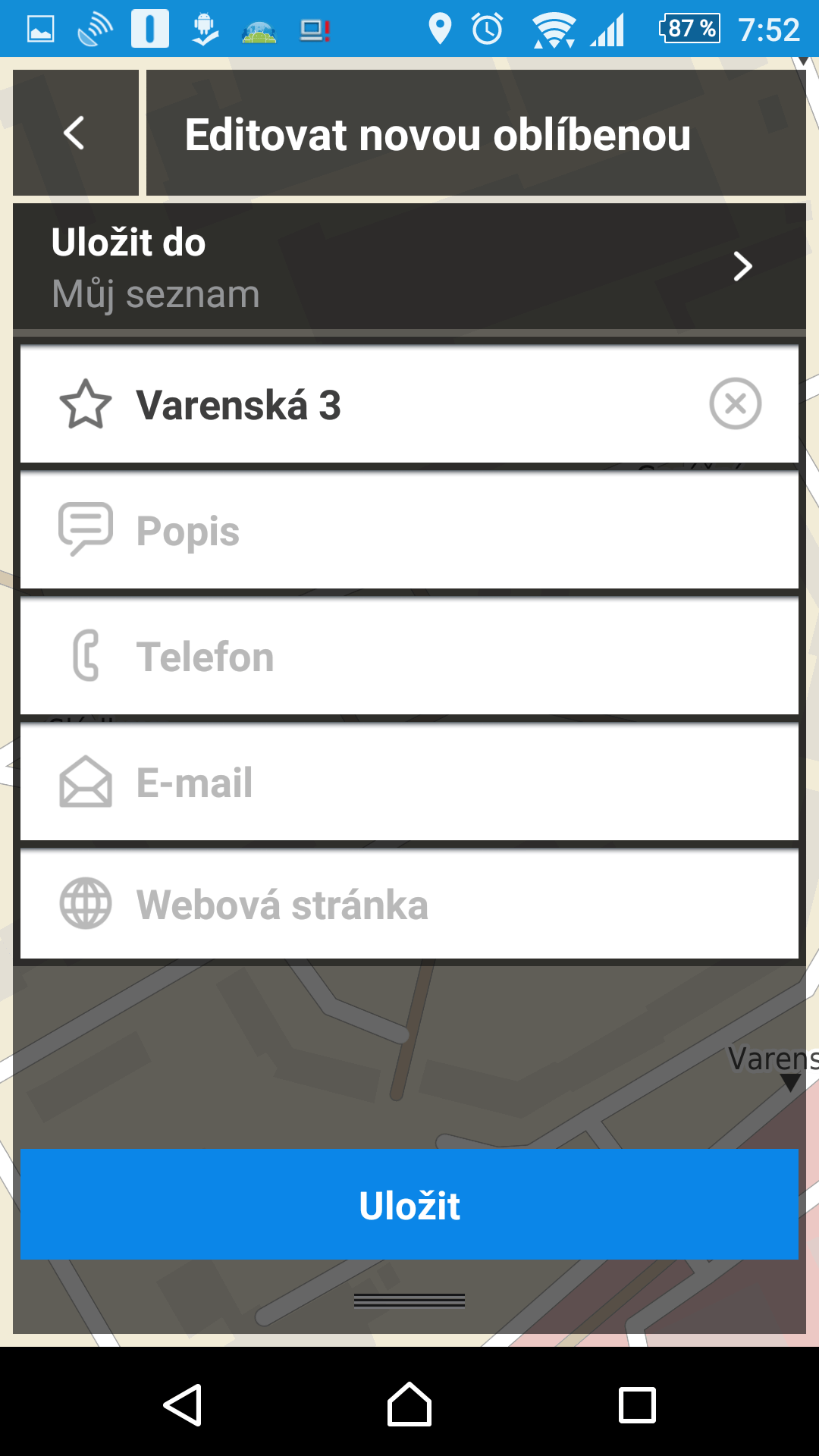Enter a number in Telefon field
819x1456 pixels.
pyautogui.click(x=409, y=656)
